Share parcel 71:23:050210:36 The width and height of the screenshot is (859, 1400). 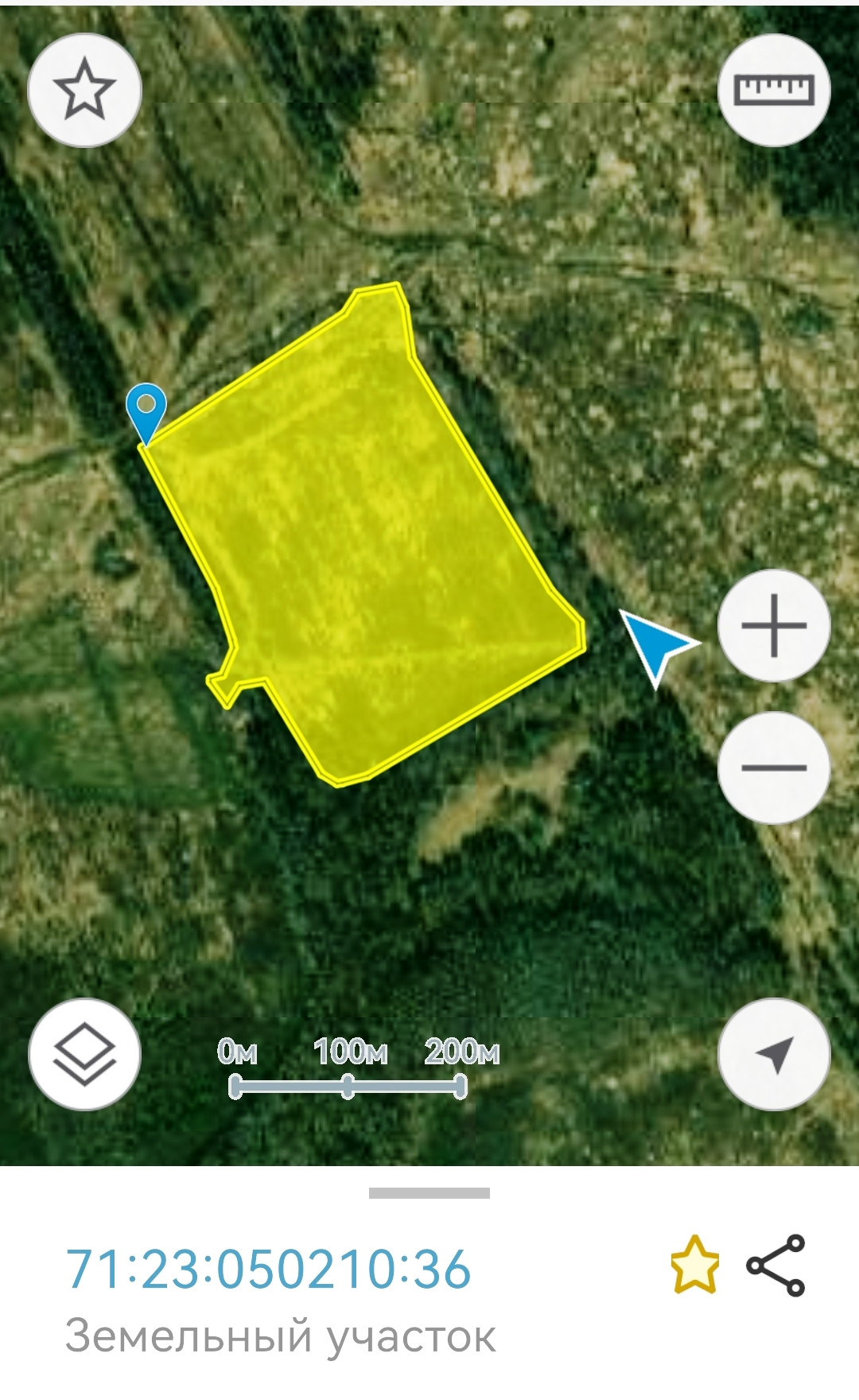(775, 1265)
